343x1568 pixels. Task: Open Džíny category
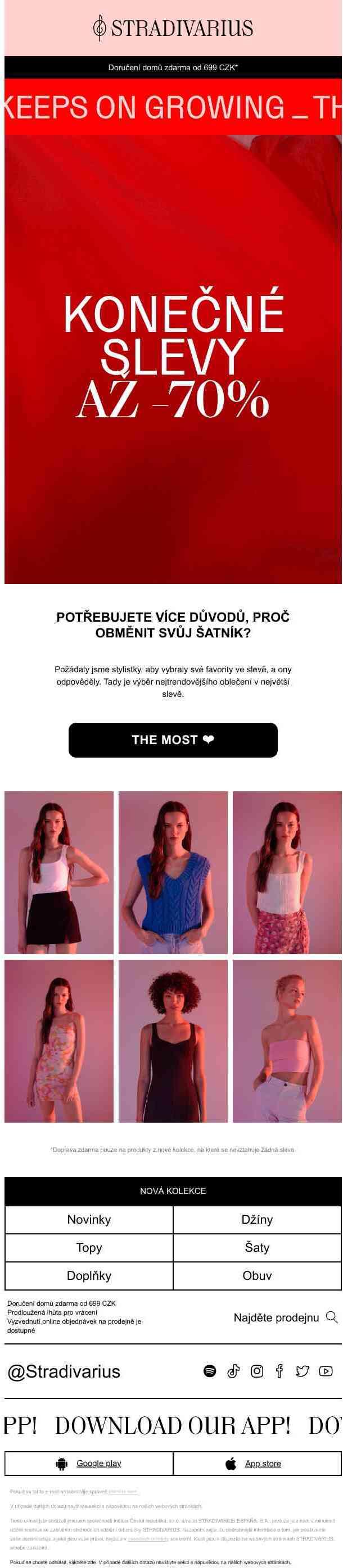[256, 1219]
